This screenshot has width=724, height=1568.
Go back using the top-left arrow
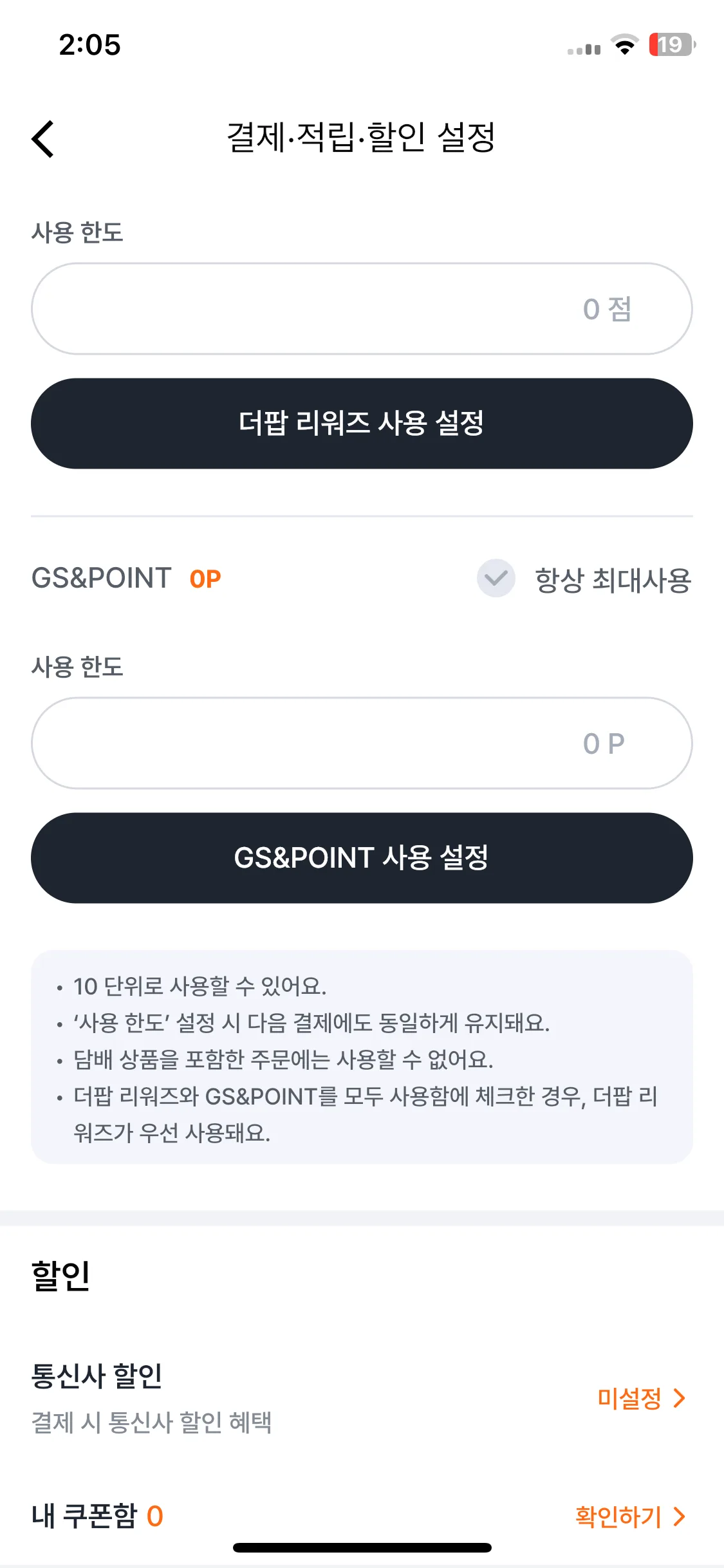pos(43,138)
